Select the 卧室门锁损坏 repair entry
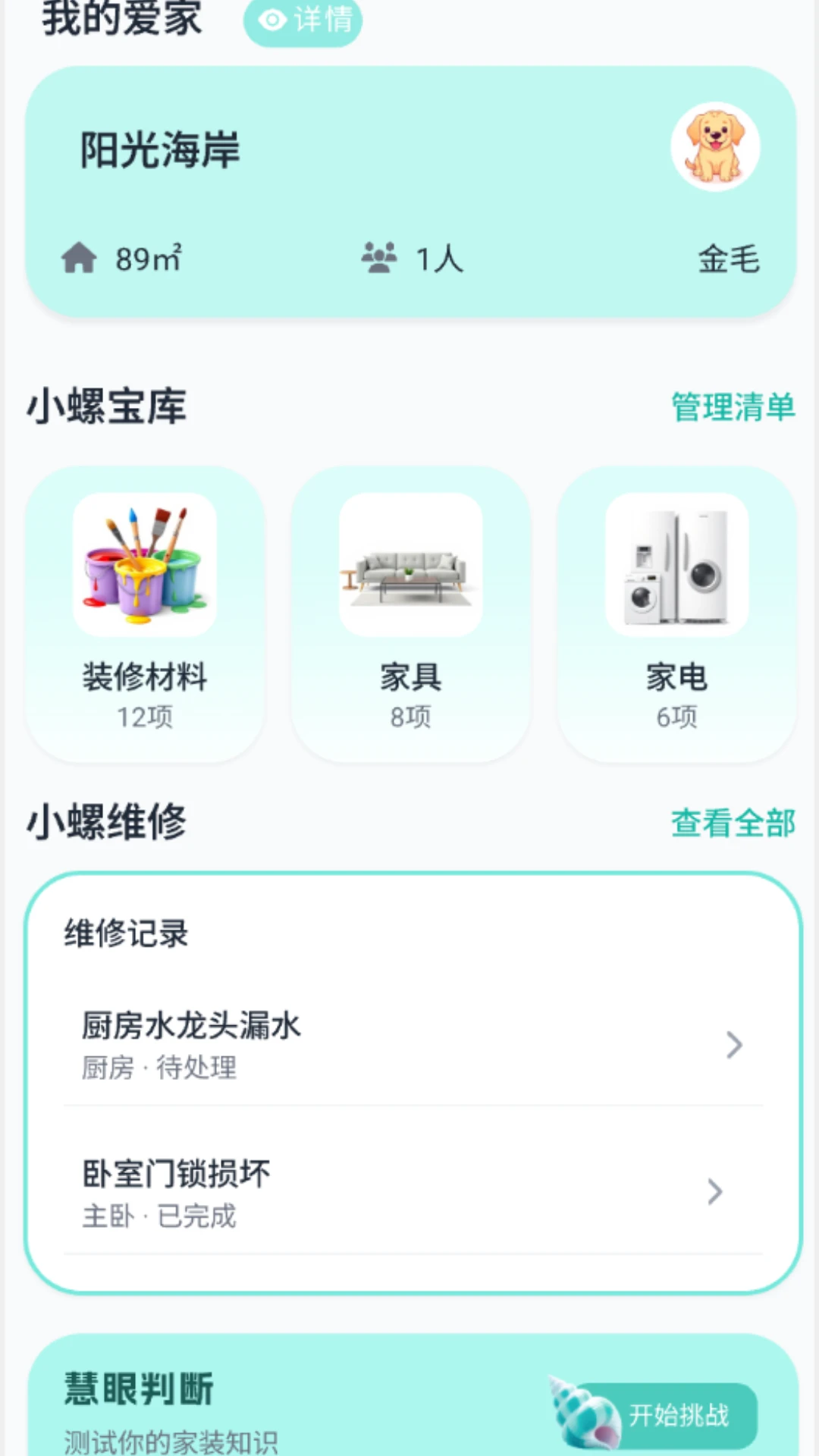The height and width of the screenshot is (1456, 819). pos(303,1192)
